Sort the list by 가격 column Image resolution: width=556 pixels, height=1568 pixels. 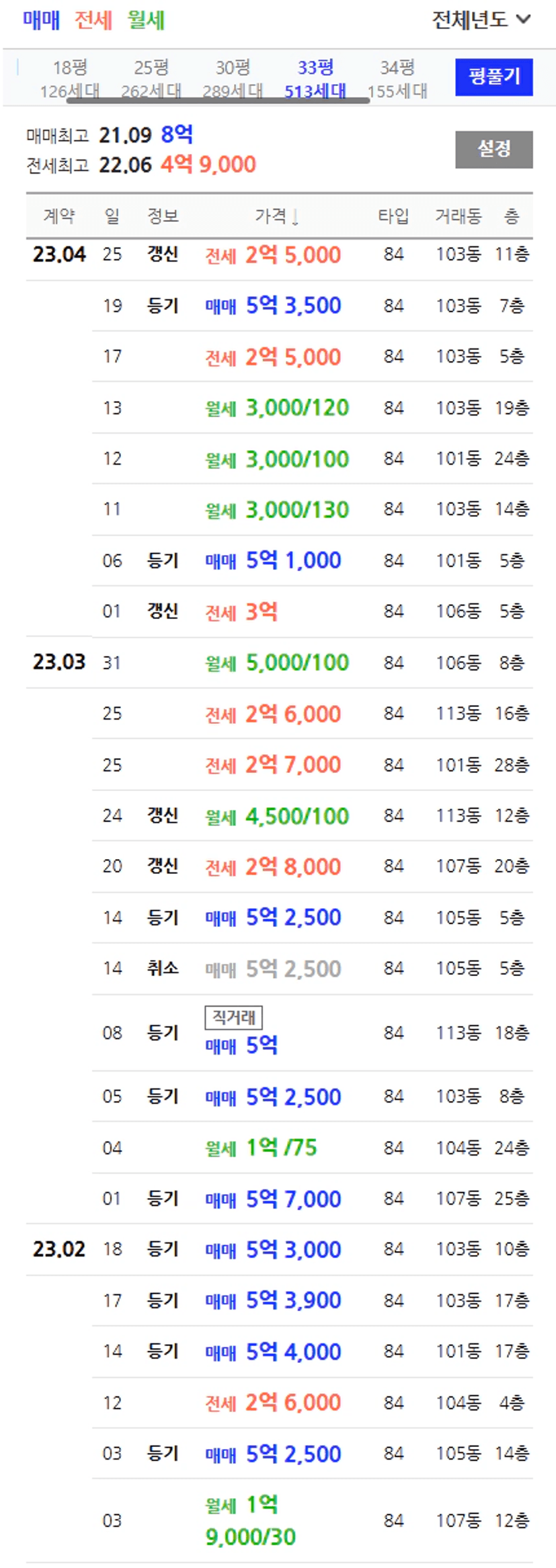tap(276, 216)
